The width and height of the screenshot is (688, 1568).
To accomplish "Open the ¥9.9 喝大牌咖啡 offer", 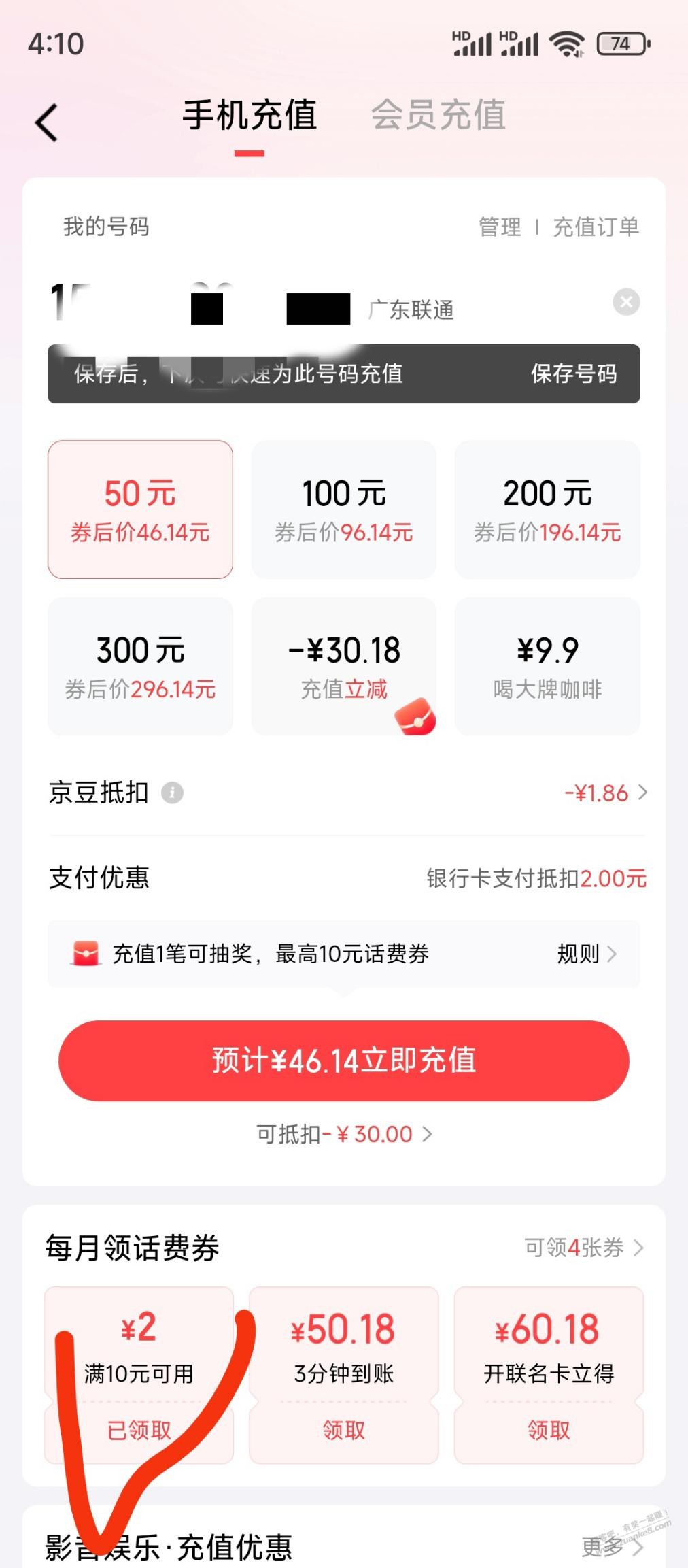I will coord(547,666).
